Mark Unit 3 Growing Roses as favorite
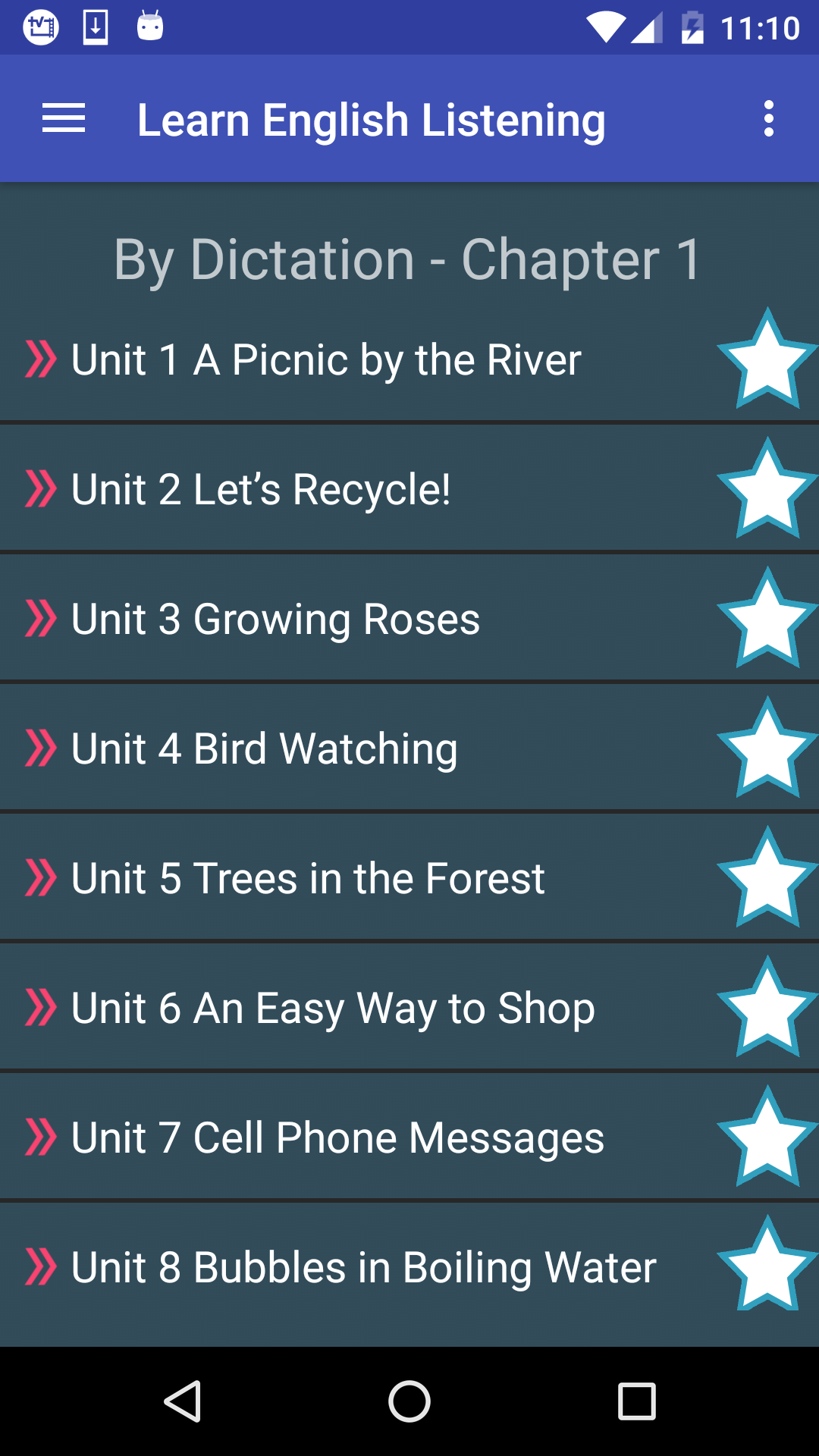Screen dimensions: 819x1456 tap(767, 619)
